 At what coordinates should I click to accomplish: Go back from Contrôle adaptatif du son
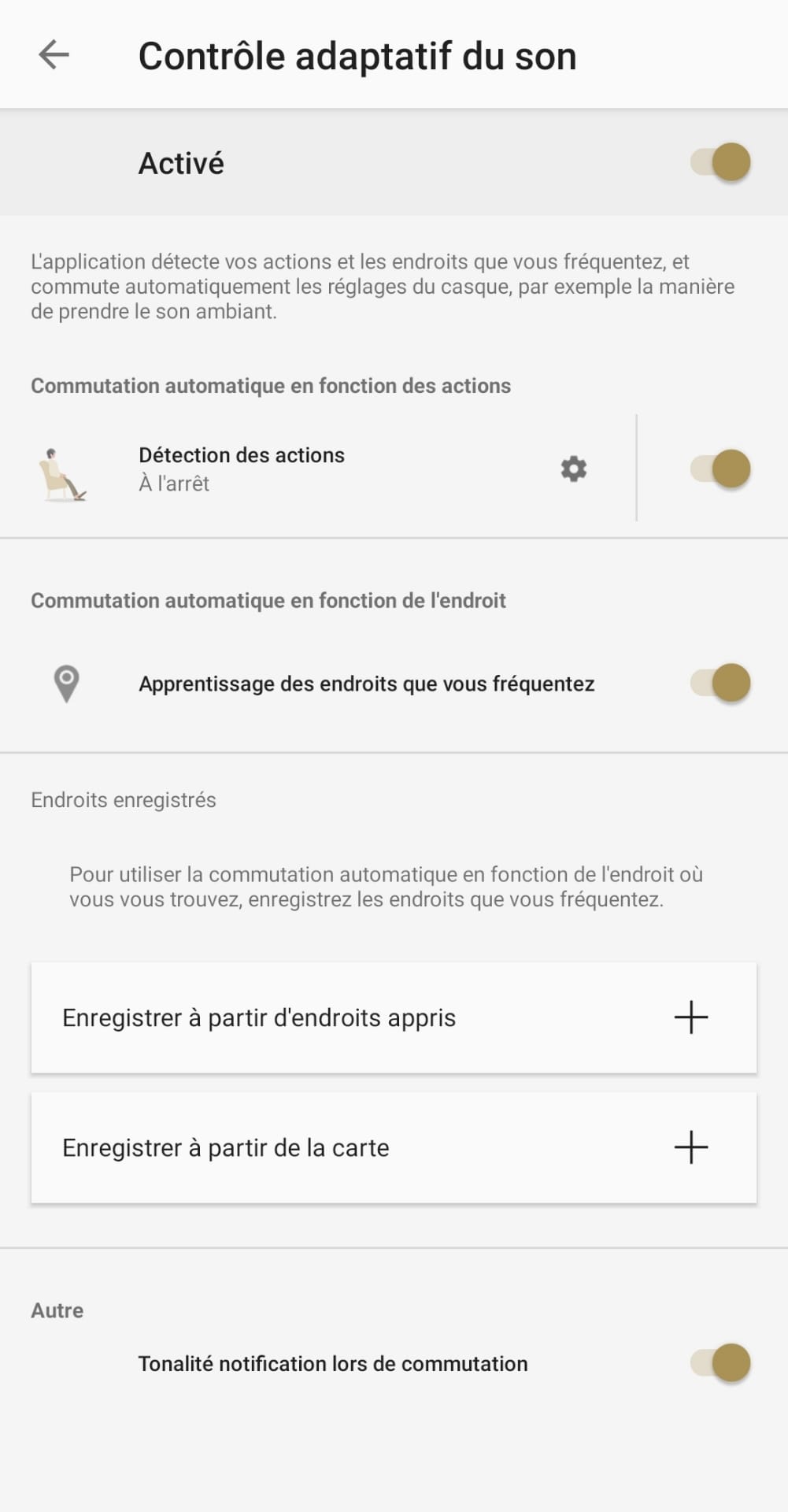point(54,55)
